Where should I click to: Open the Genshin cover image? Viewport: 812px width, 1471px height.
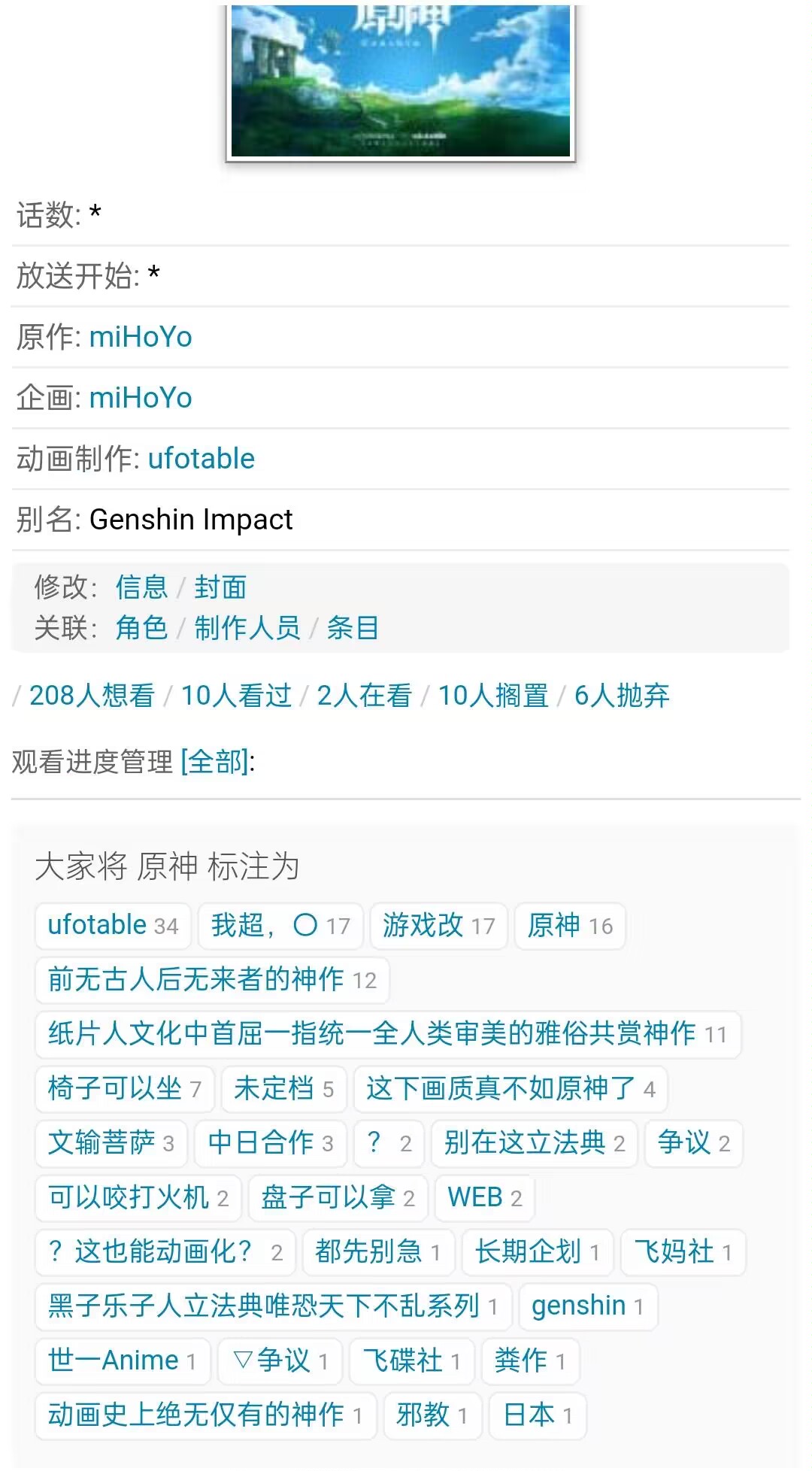pos(400,81)
